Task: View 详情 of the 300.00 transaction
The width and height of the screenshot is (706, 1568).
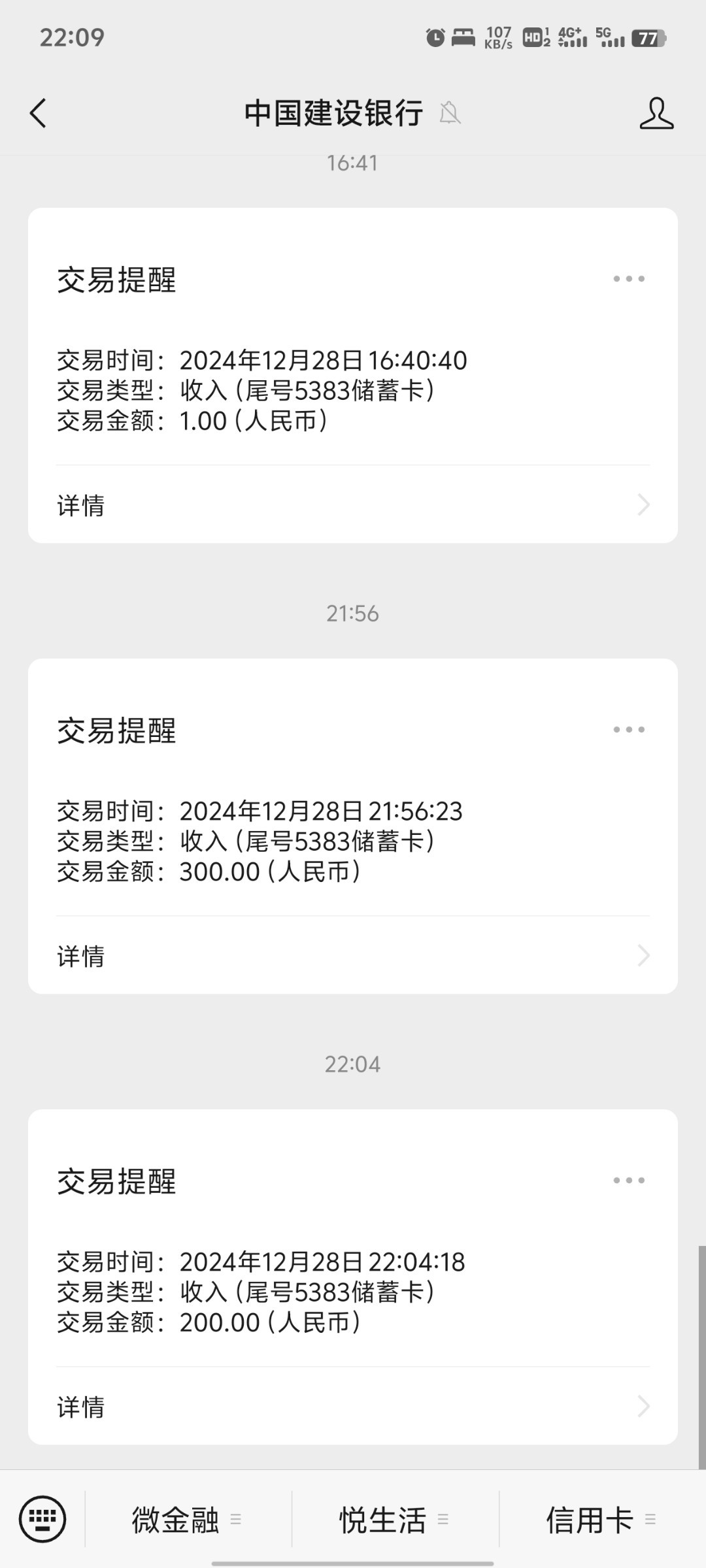Action: (353, 956)
